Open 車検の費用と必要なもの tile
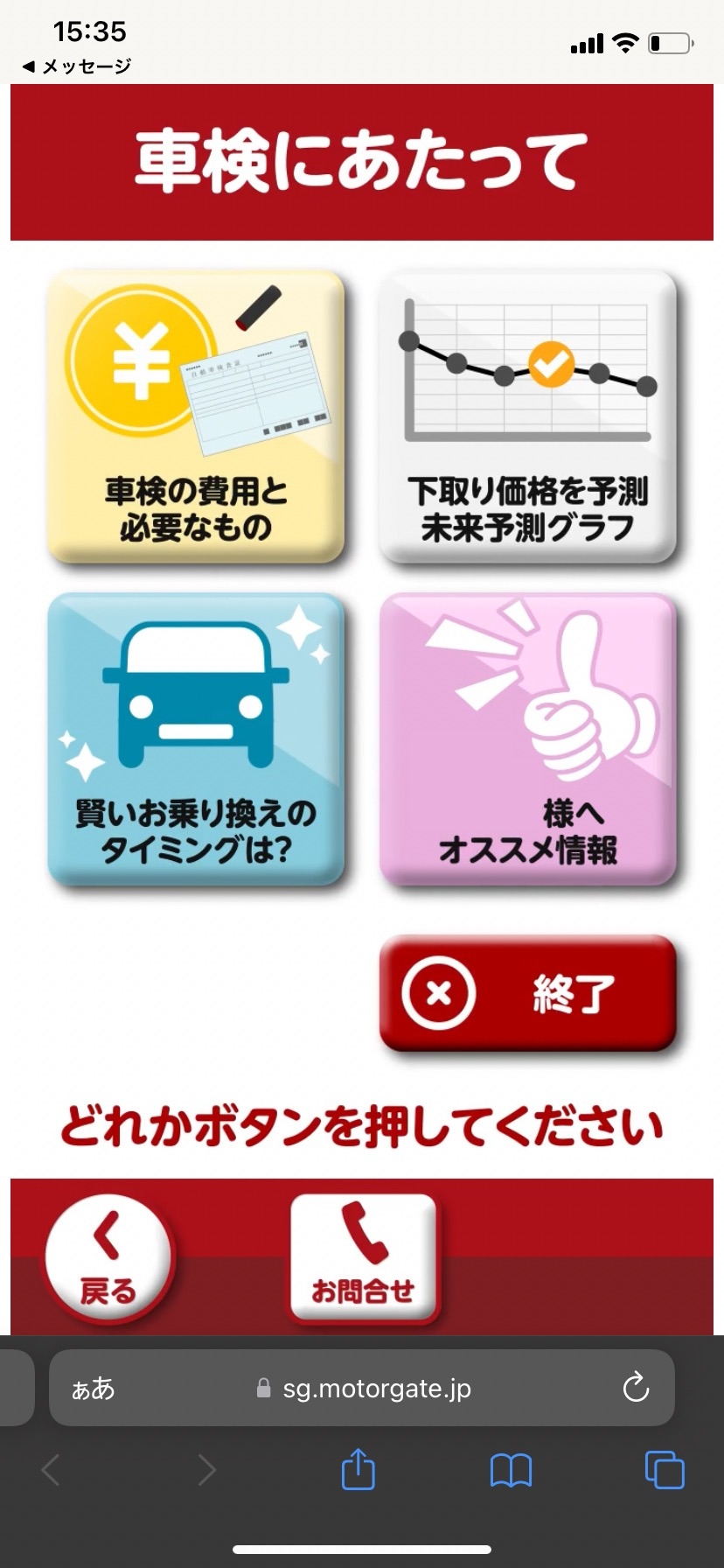The image size is (724, 1568). [195, 416]
